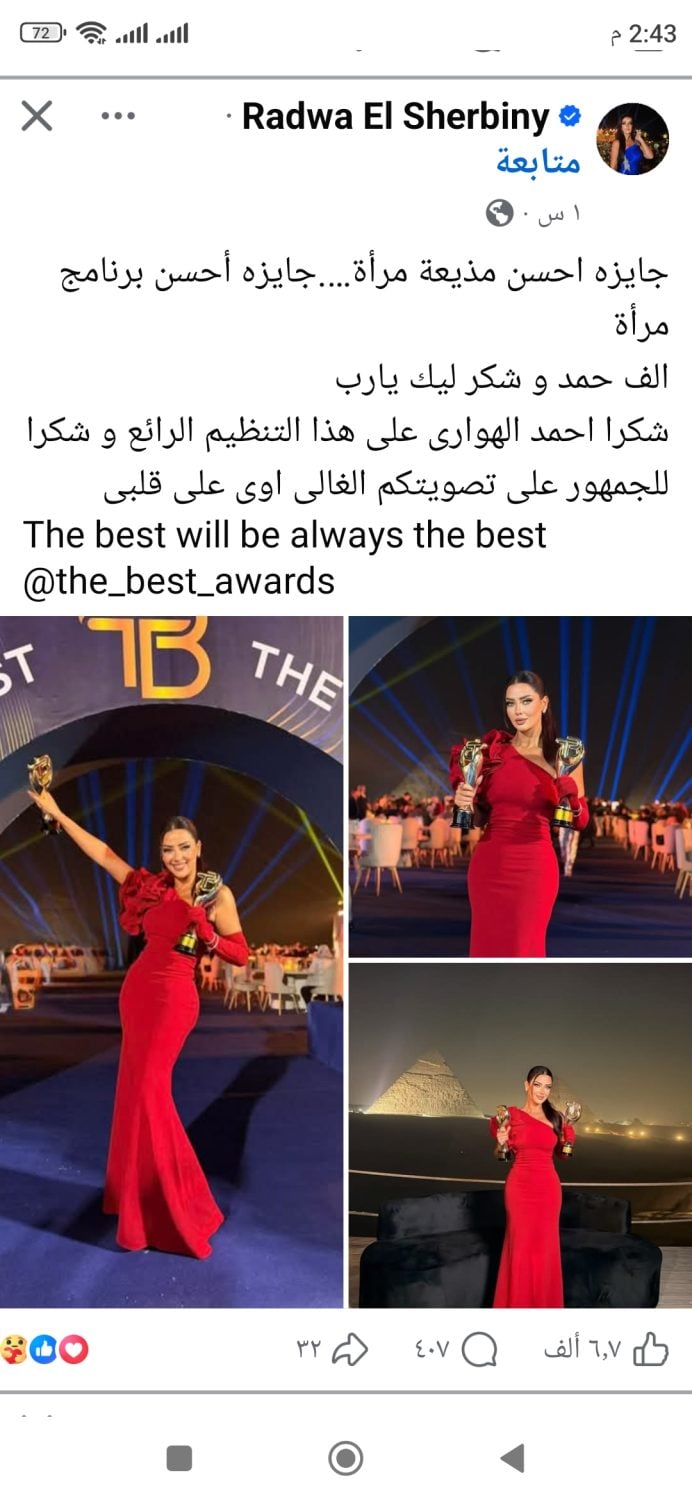
Task: Open the large left photo with raised trophy
Action: coord(172,960)
